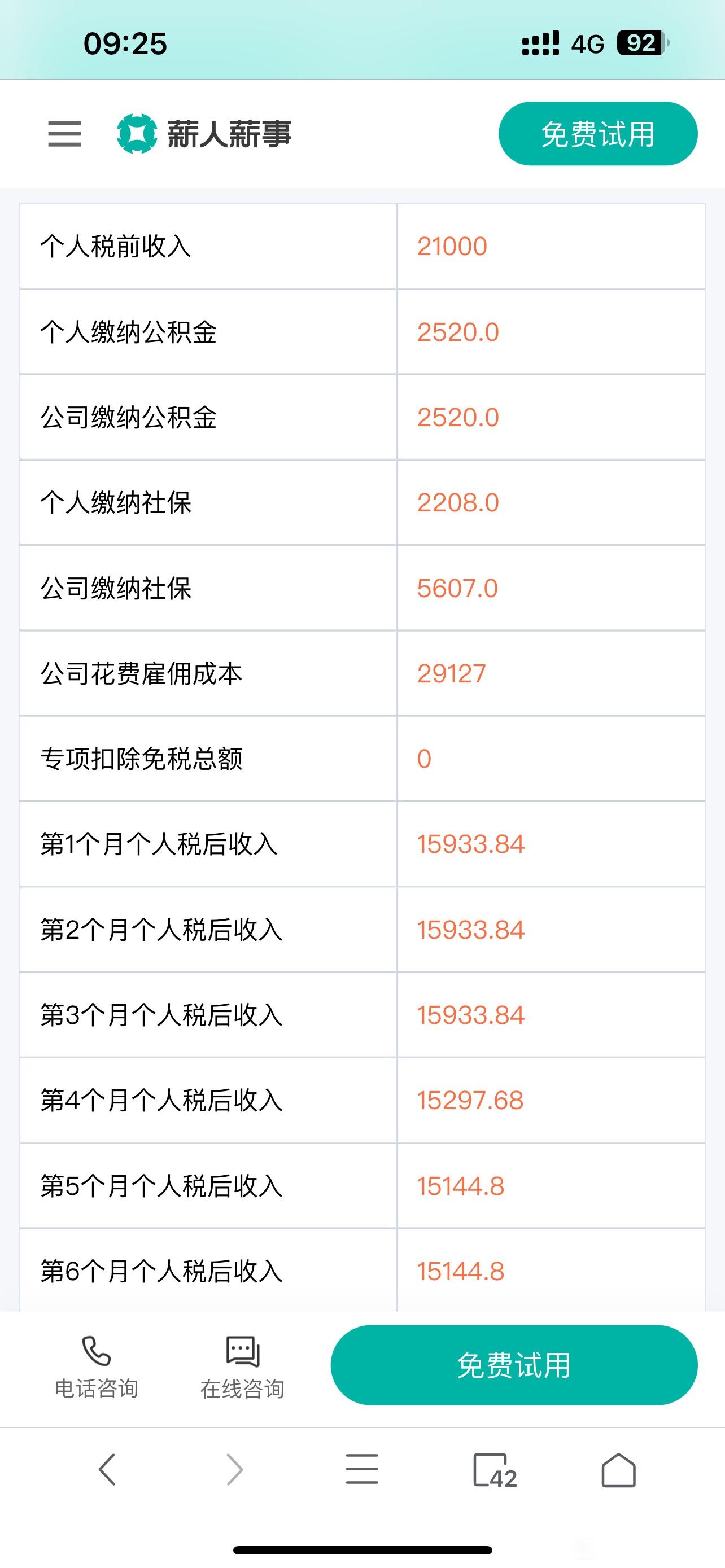Tap the top 免费试用 button
This screenshot has height=1568, width=725.
(598, 134)
